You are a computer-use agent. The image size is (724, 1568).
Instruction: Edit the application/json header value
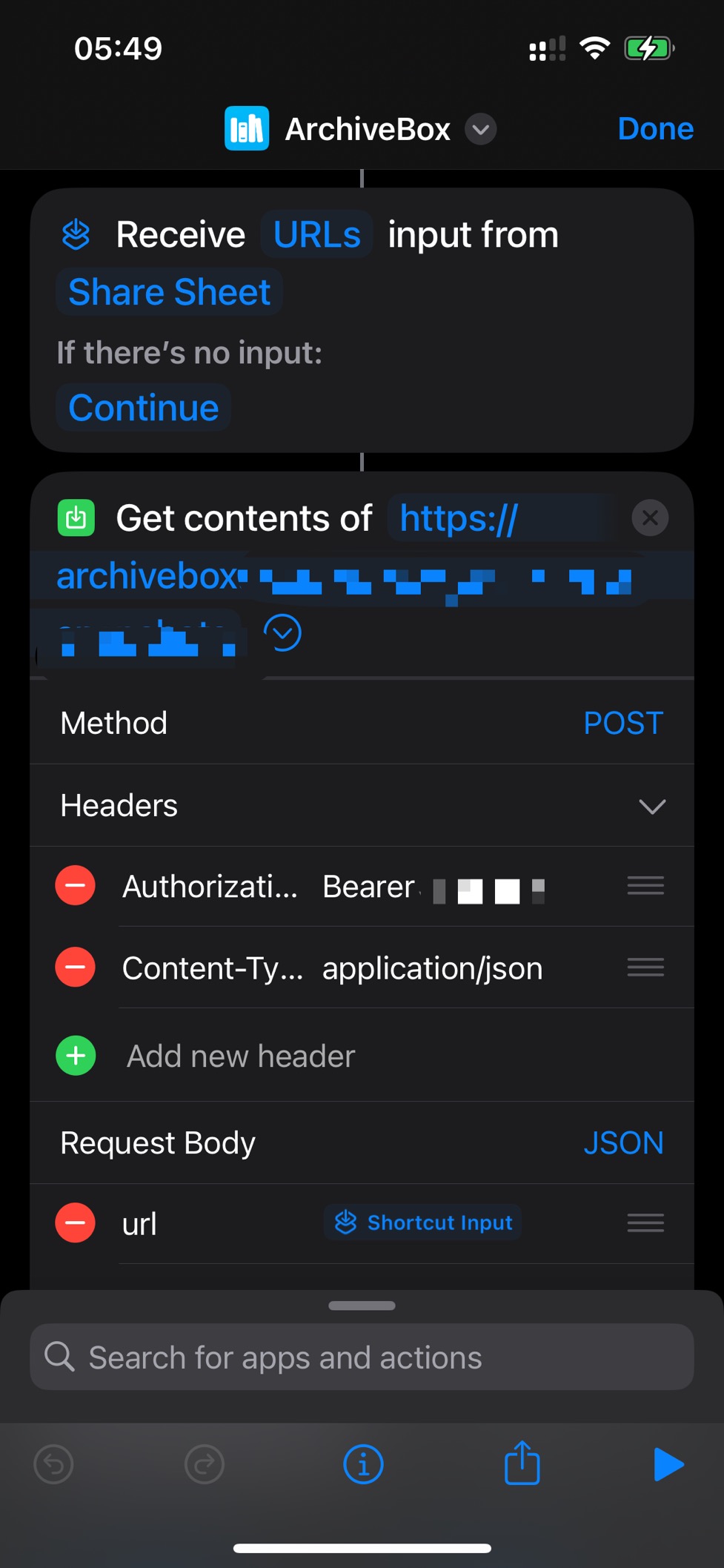pyautogui.click(x=432, y=968)
